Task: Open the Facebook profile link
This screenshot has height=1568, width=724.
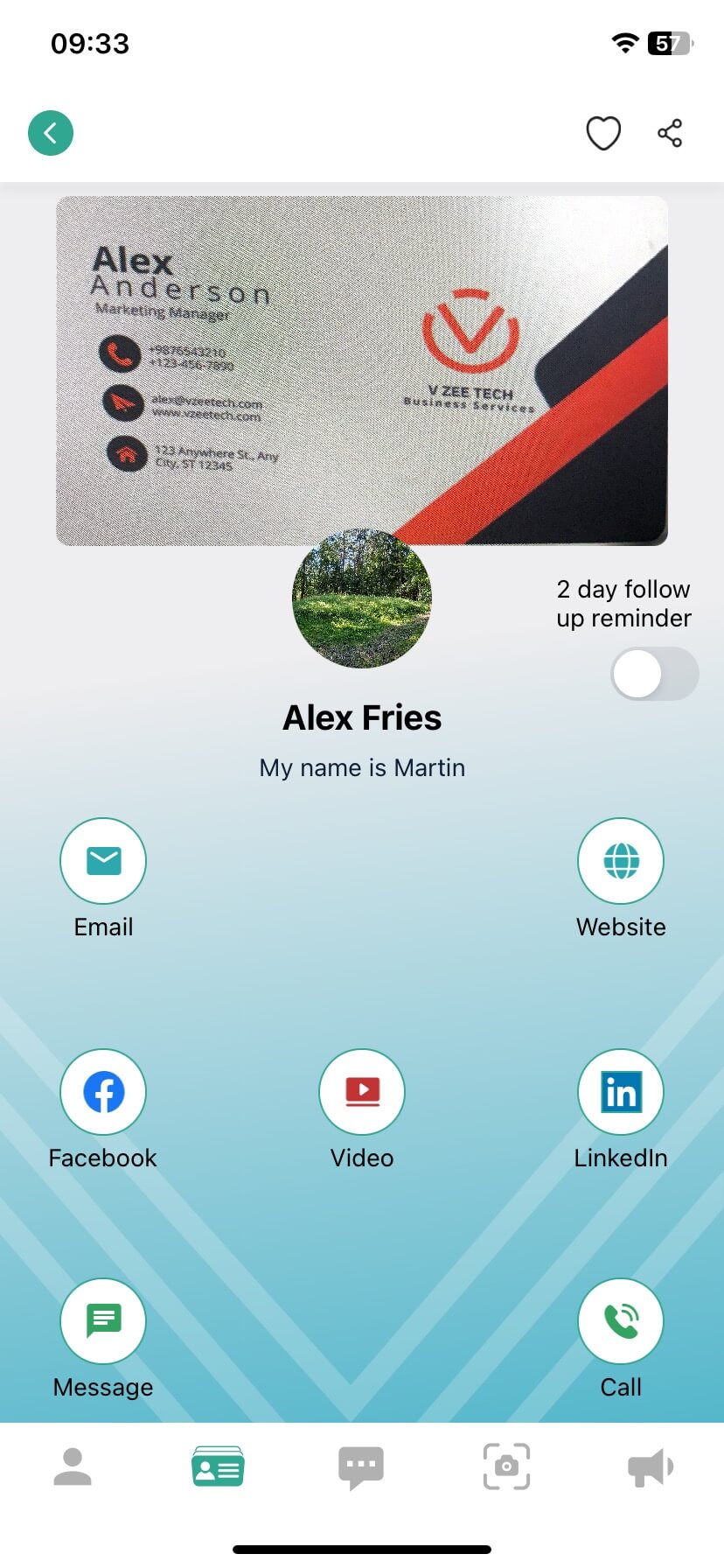Action: click(103, 1092)
